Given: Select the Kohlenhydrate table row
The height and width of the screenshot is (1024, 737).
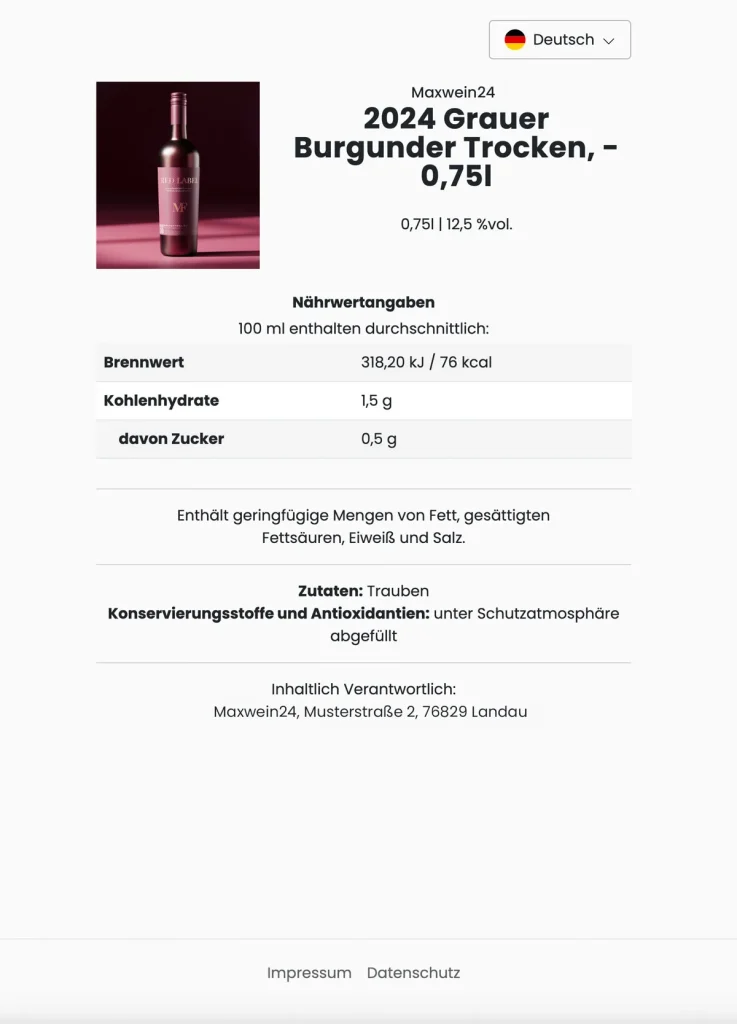Looking at the screenshot, I should pos(363,400).
